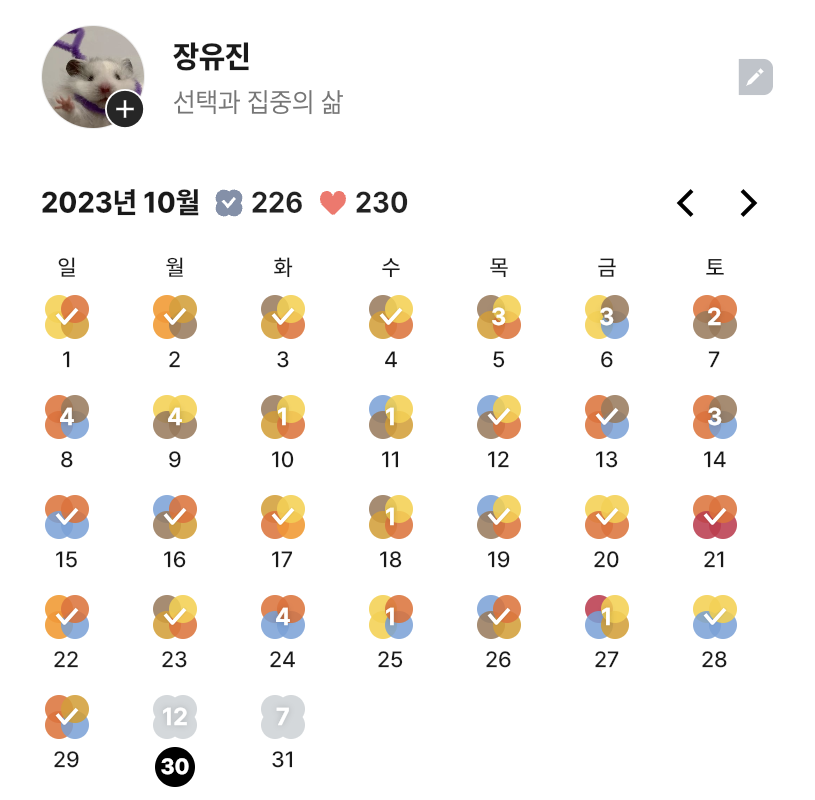Choose October 13 in the calendar
This screenshot has height=800, width=815.
point(606,417)
